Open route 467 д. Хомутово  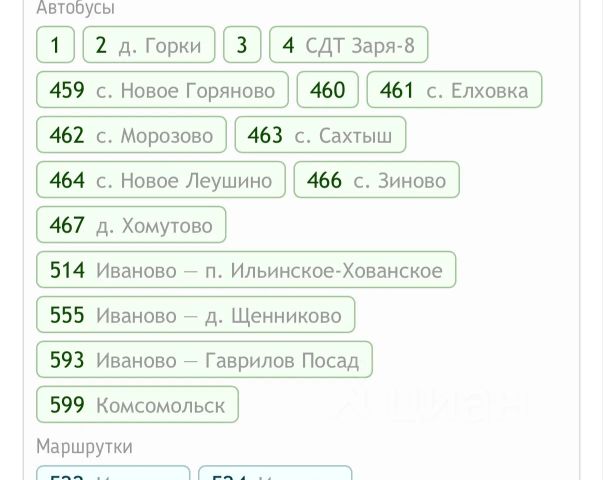coord(131,225)
